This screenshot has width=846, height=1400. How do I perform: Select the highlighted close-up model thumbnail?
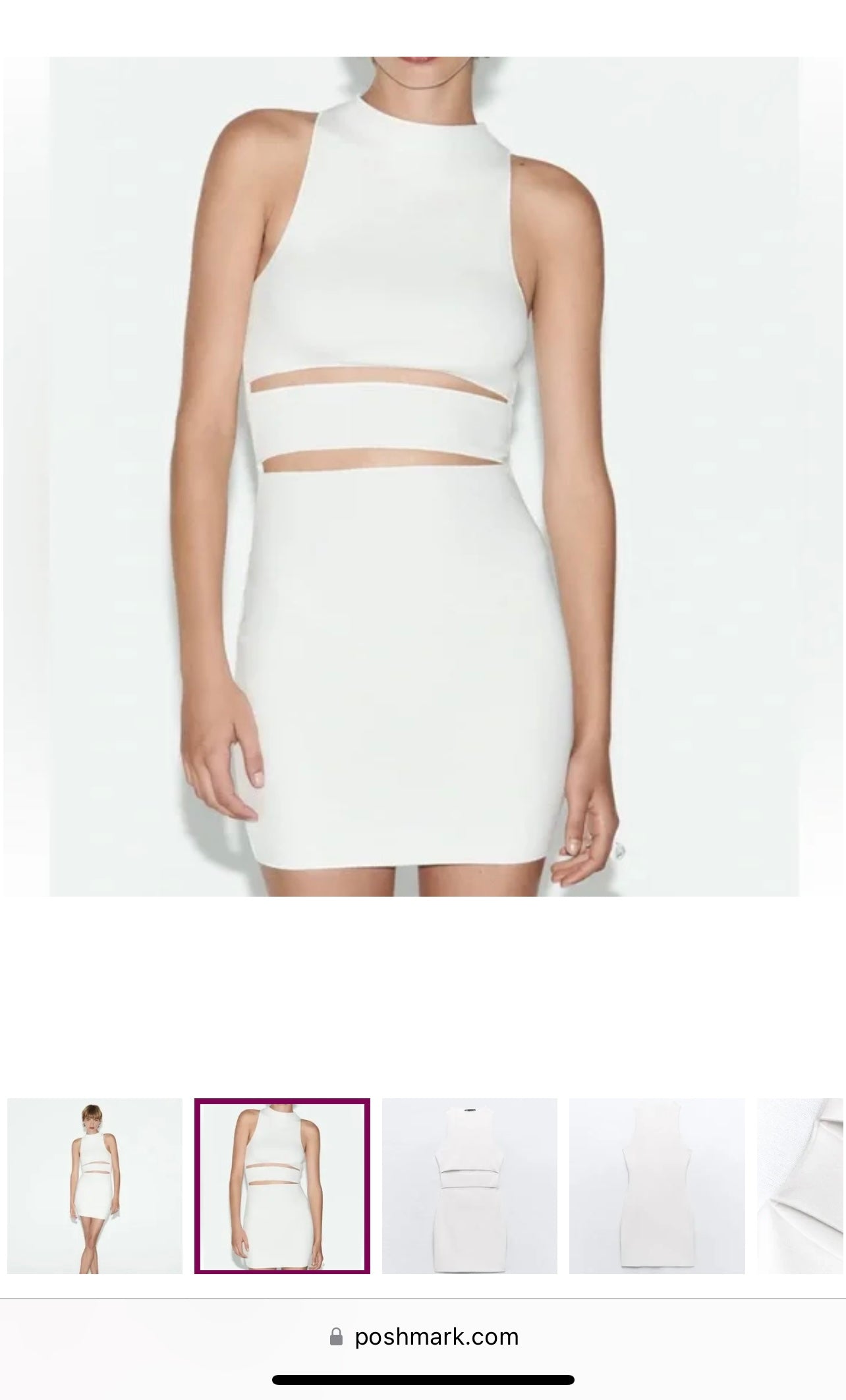282,1186
